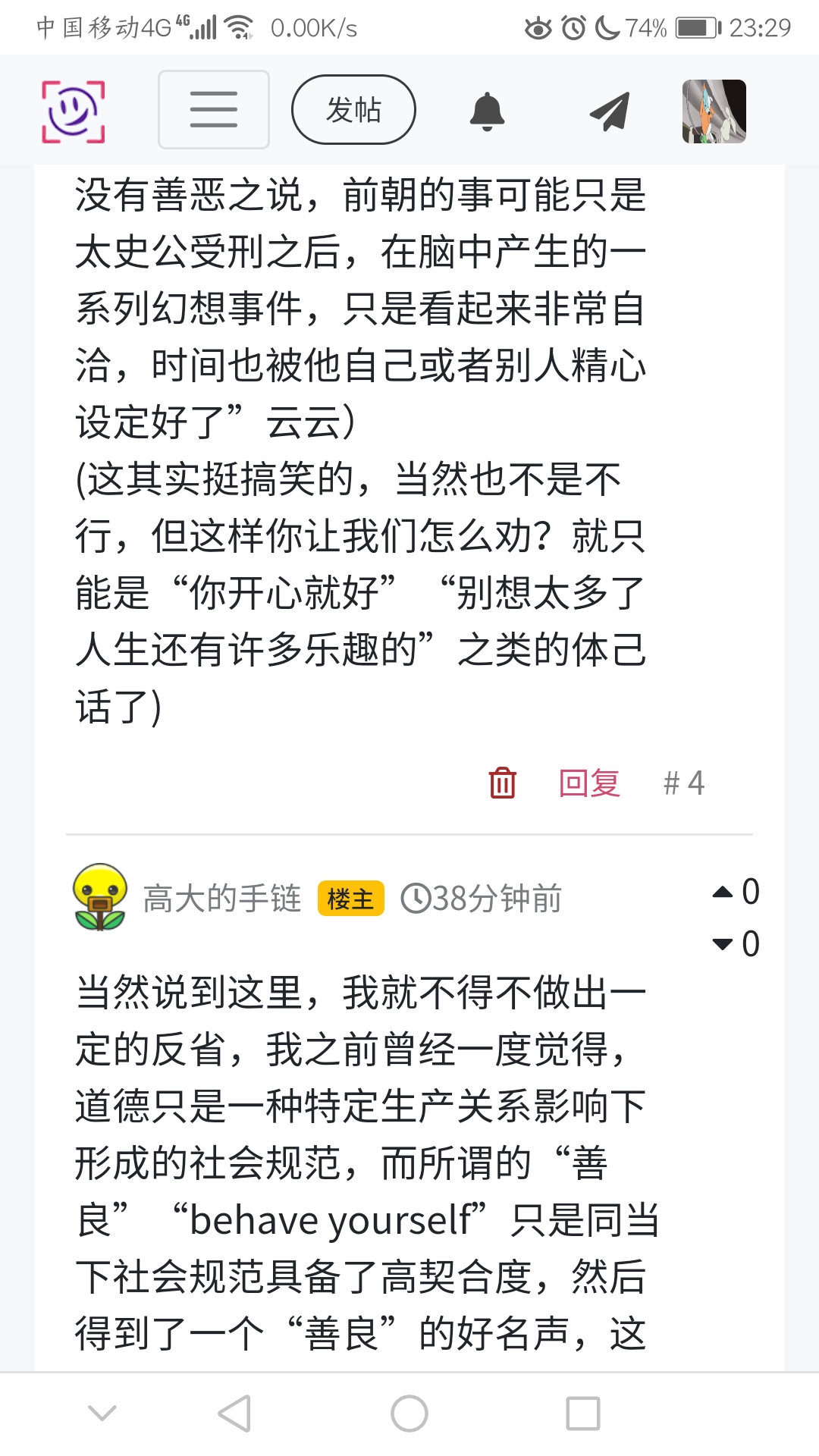819x1456 pixels.
Task: Open private messages paper plane icon
Action: (610, 111)
